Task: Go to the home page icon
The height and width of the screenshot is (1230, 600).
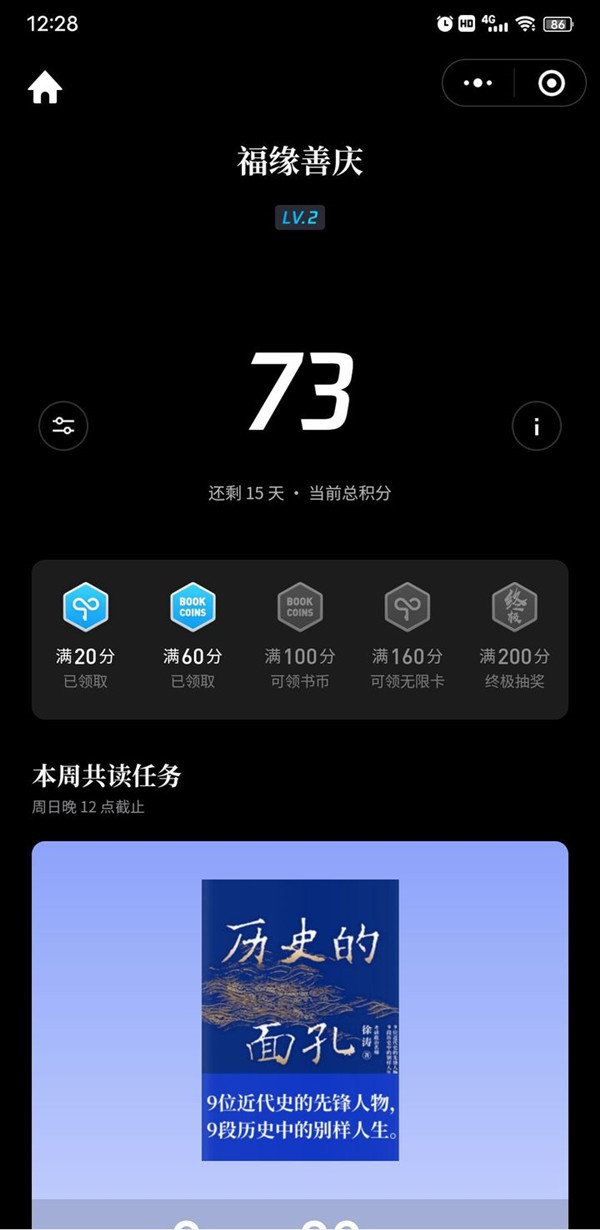Action: point(45,88)
